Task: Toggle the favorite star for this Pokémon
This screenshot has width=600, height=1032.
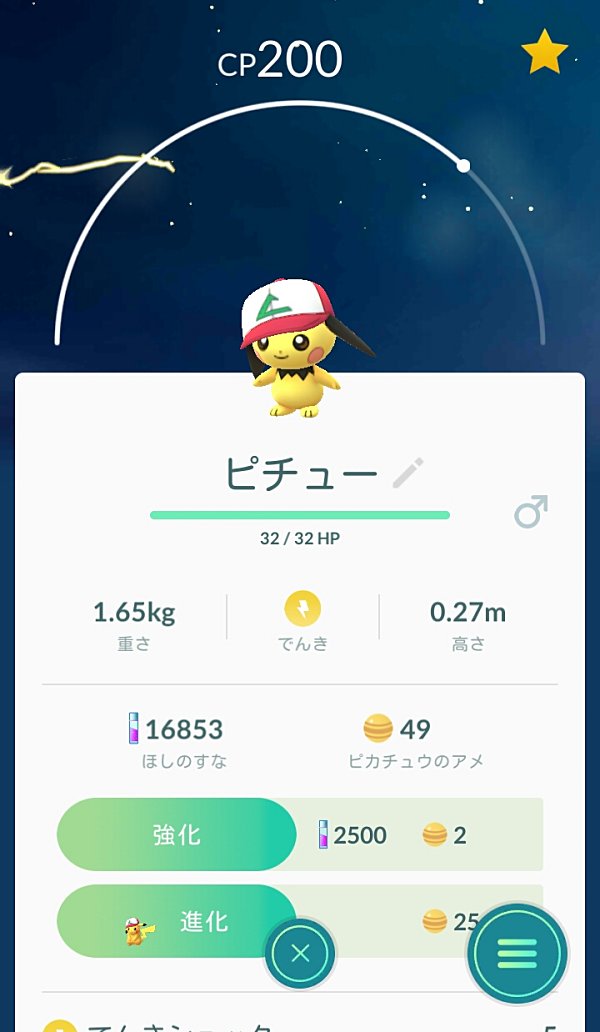Action: (x=544, y=52)
